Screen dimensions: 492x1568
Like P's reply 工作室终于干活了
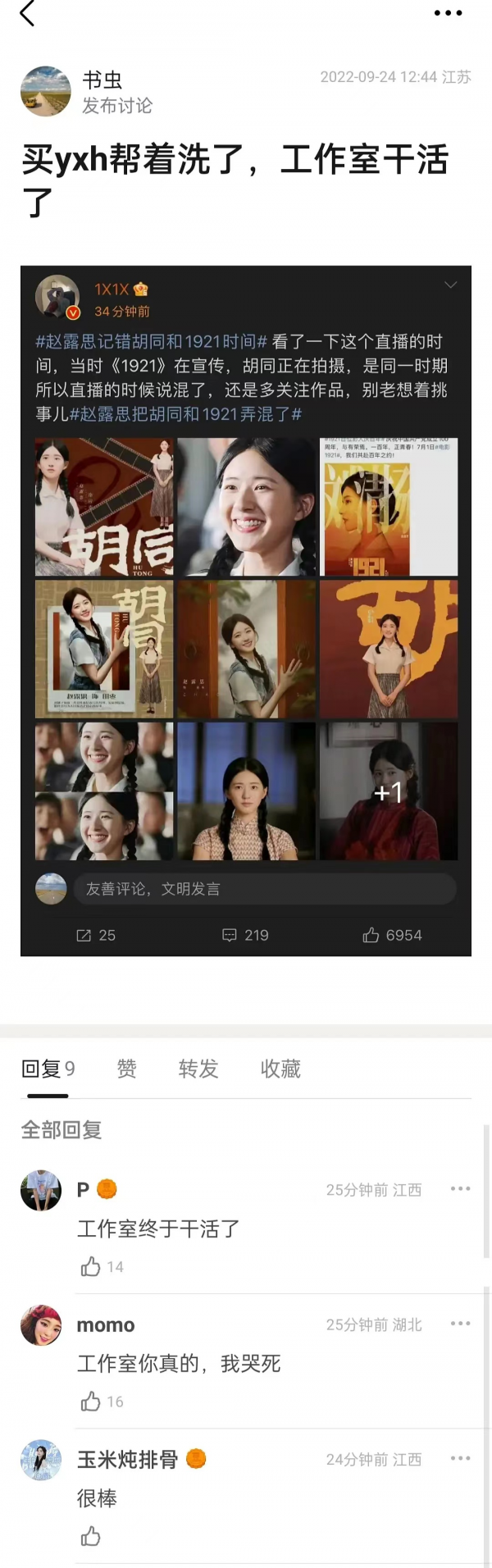(x=91, y=1267)
